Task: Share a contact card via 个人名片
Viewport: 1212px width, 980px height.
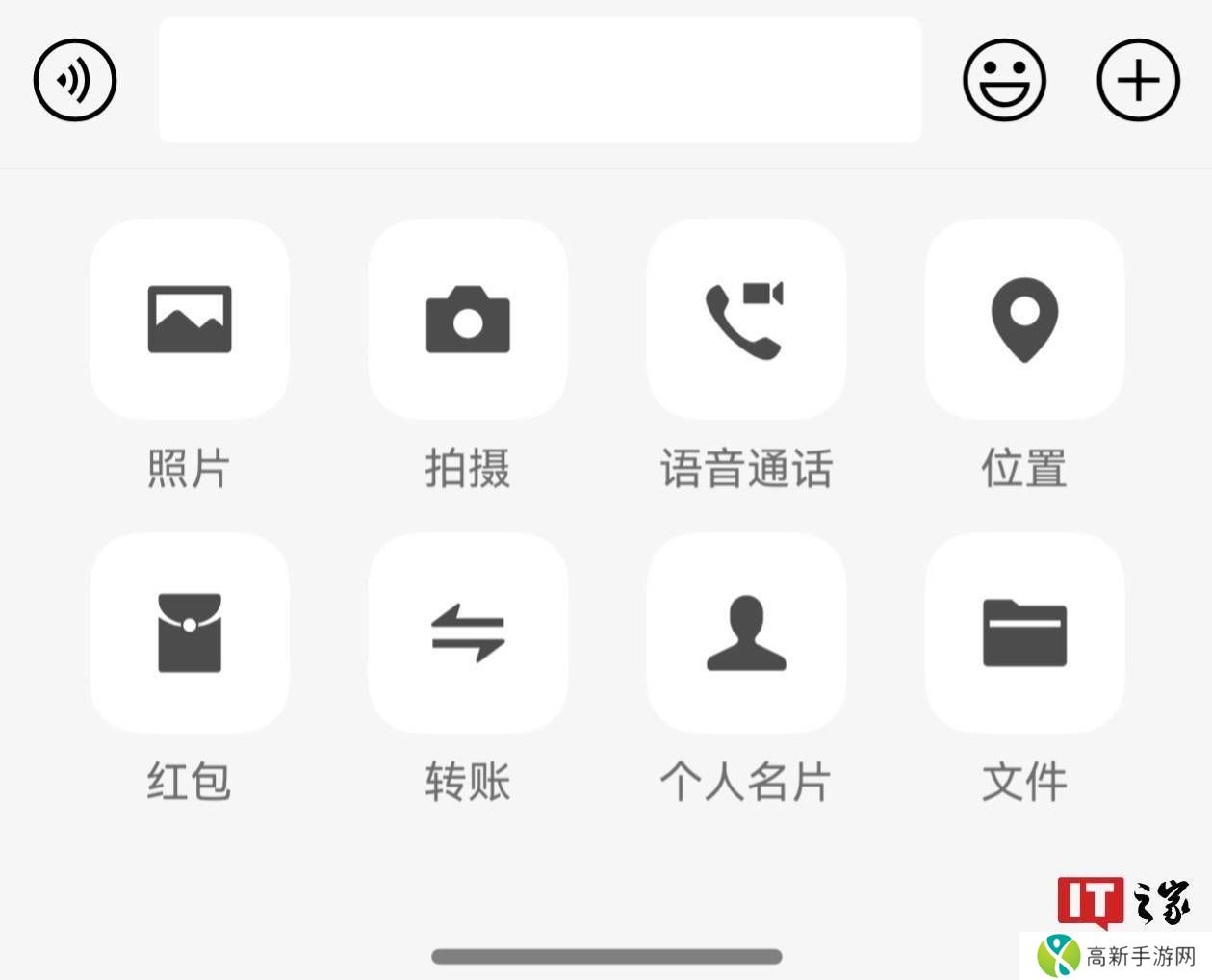Action: 746,632
